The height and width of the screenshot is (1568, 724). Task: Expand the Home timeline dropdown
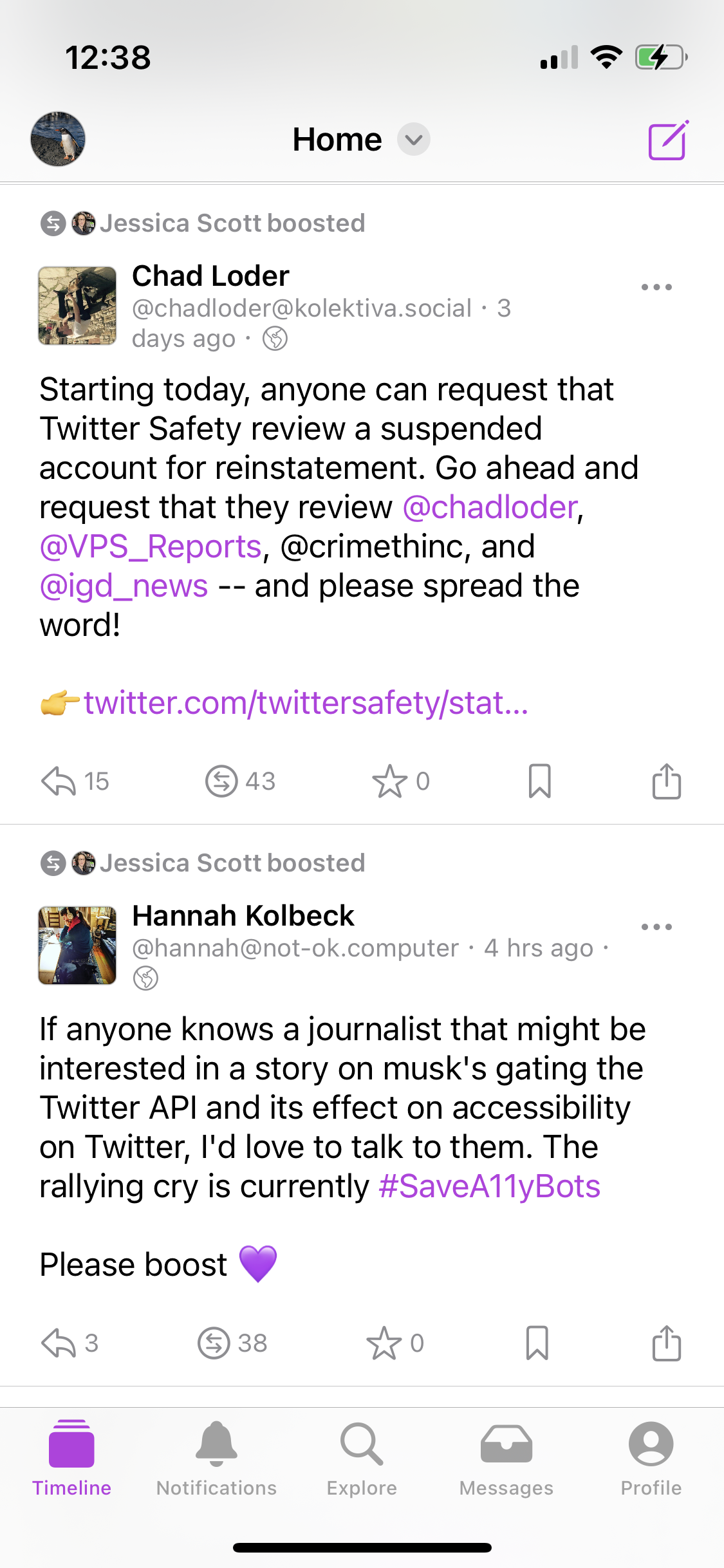pyautogui.click(x=413, y=139)
